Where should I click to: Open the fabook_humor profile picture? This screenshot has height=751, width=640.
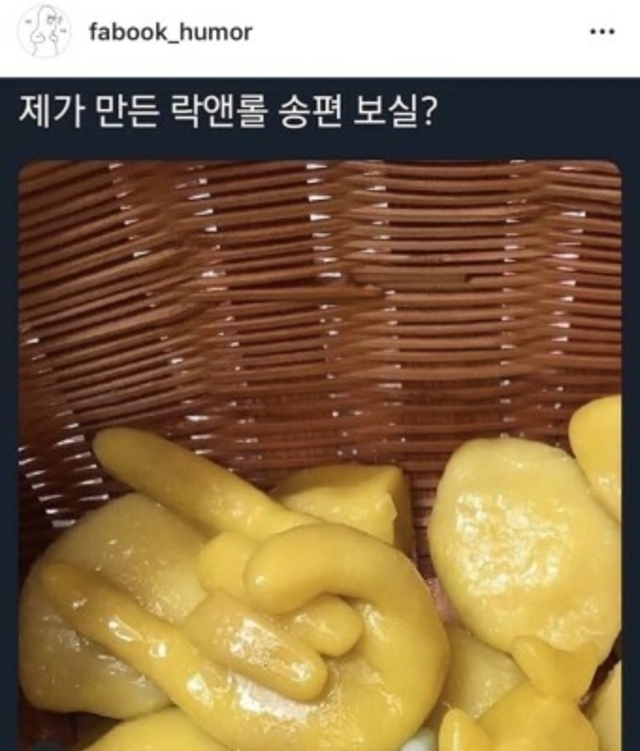pyautogui.click(x=44, y=32)
